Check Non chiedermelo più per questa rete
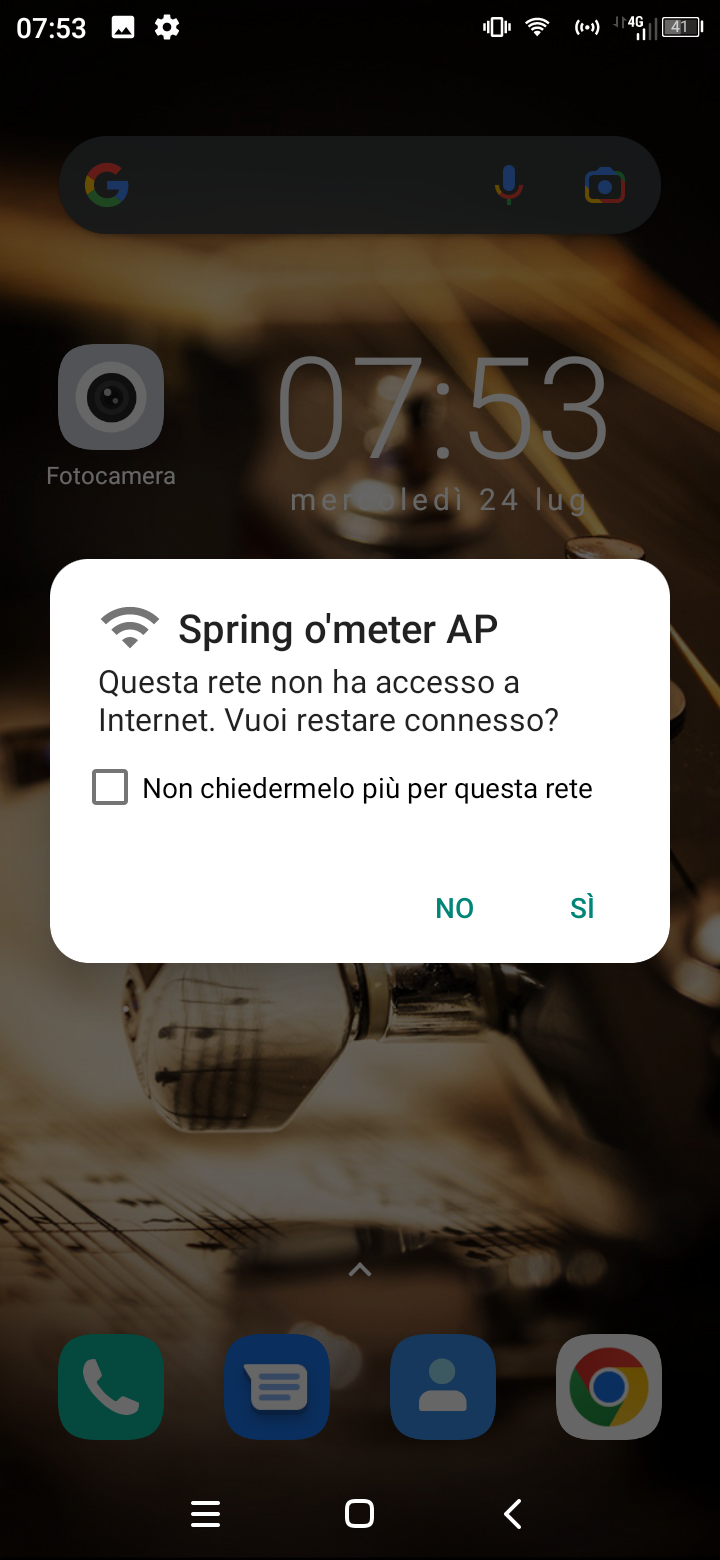The height and width of the screenshot is (1560, 720). (x=110, y=788)
